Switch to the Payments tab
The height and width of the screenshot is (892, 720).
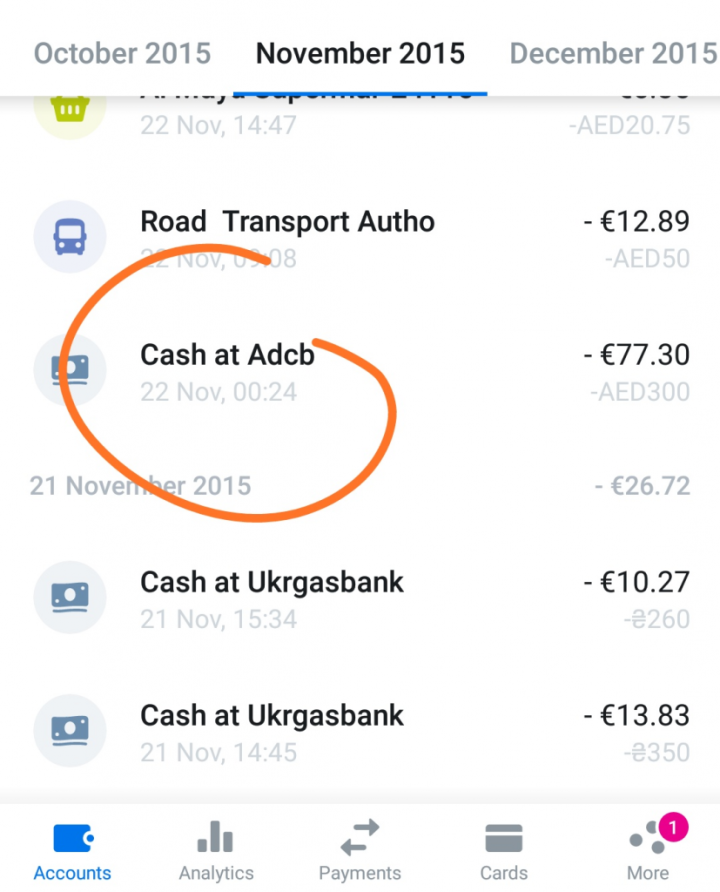coord(360,850)
